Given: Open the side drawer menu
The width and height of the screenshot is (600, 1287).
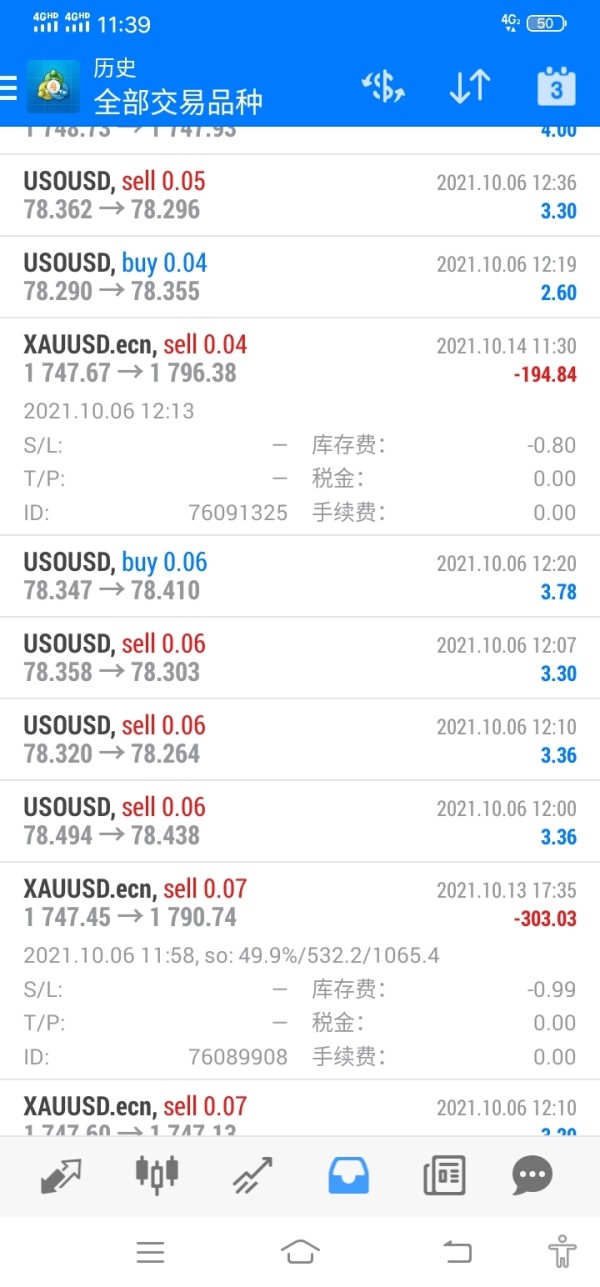Looking at the screenshot, I should [10, 88].
